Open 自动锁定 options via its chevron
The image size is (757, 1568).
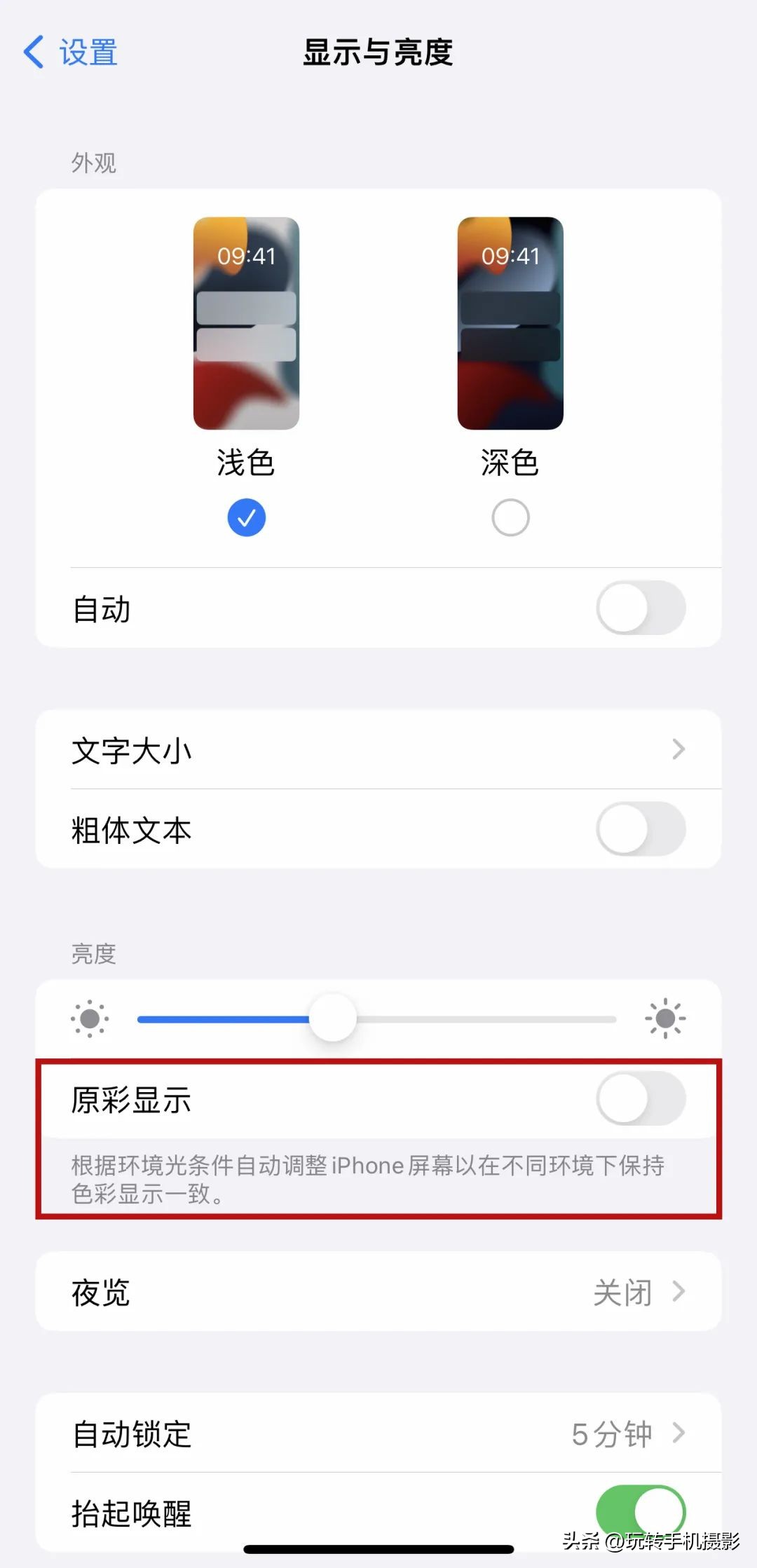[678, 1434]
